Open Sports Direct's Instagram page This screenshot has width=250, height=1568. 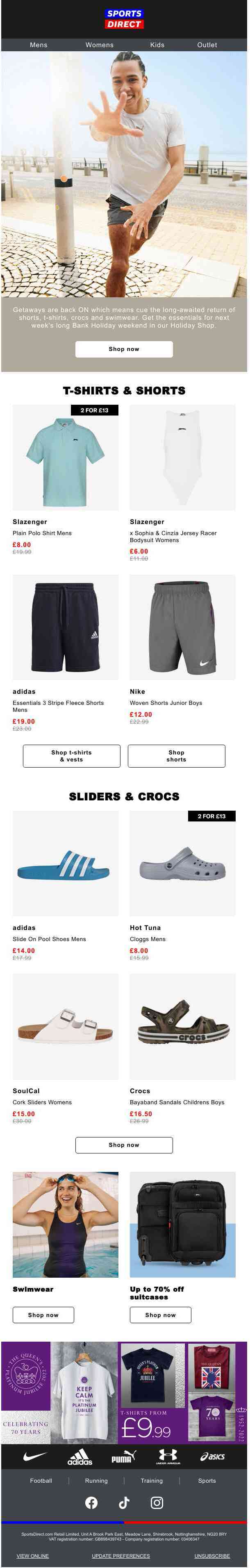(x=157, y=1502)
